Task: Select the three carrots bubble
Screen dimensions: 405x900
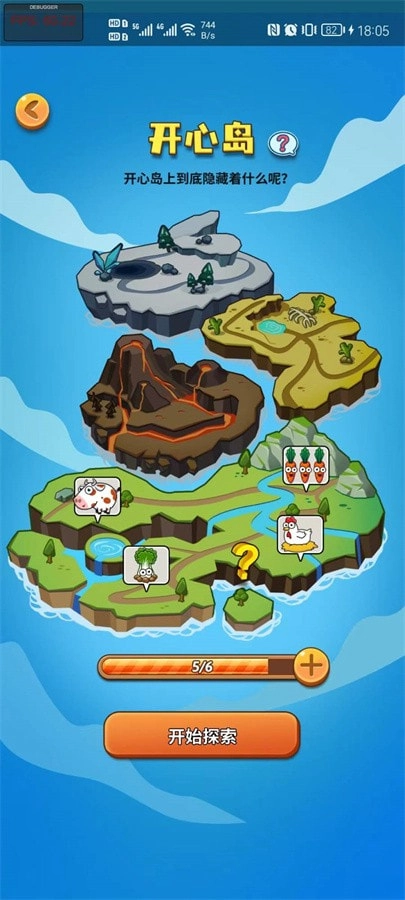Action: click(306, 466)
